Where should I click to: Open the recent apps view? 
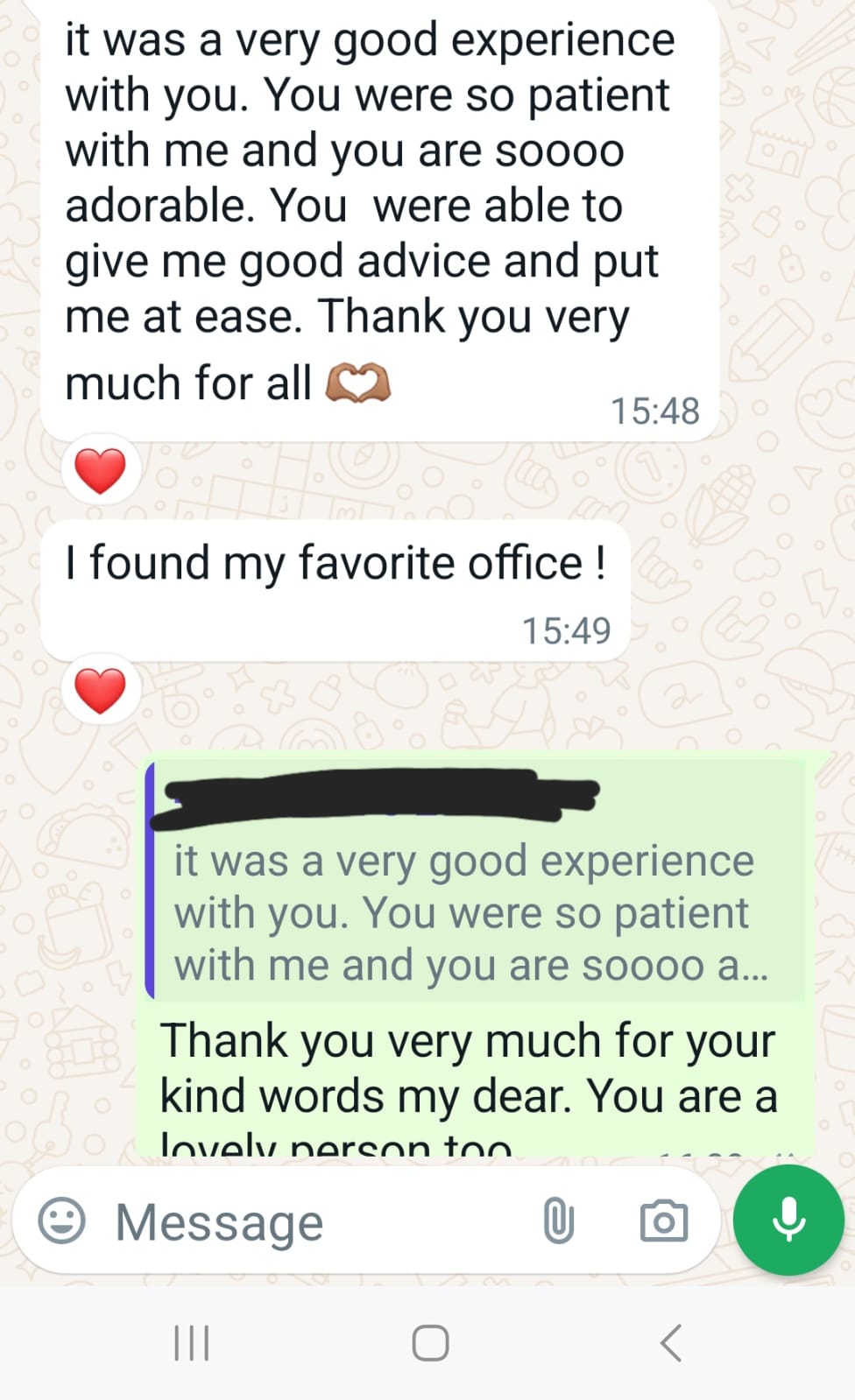point(191,1343)
